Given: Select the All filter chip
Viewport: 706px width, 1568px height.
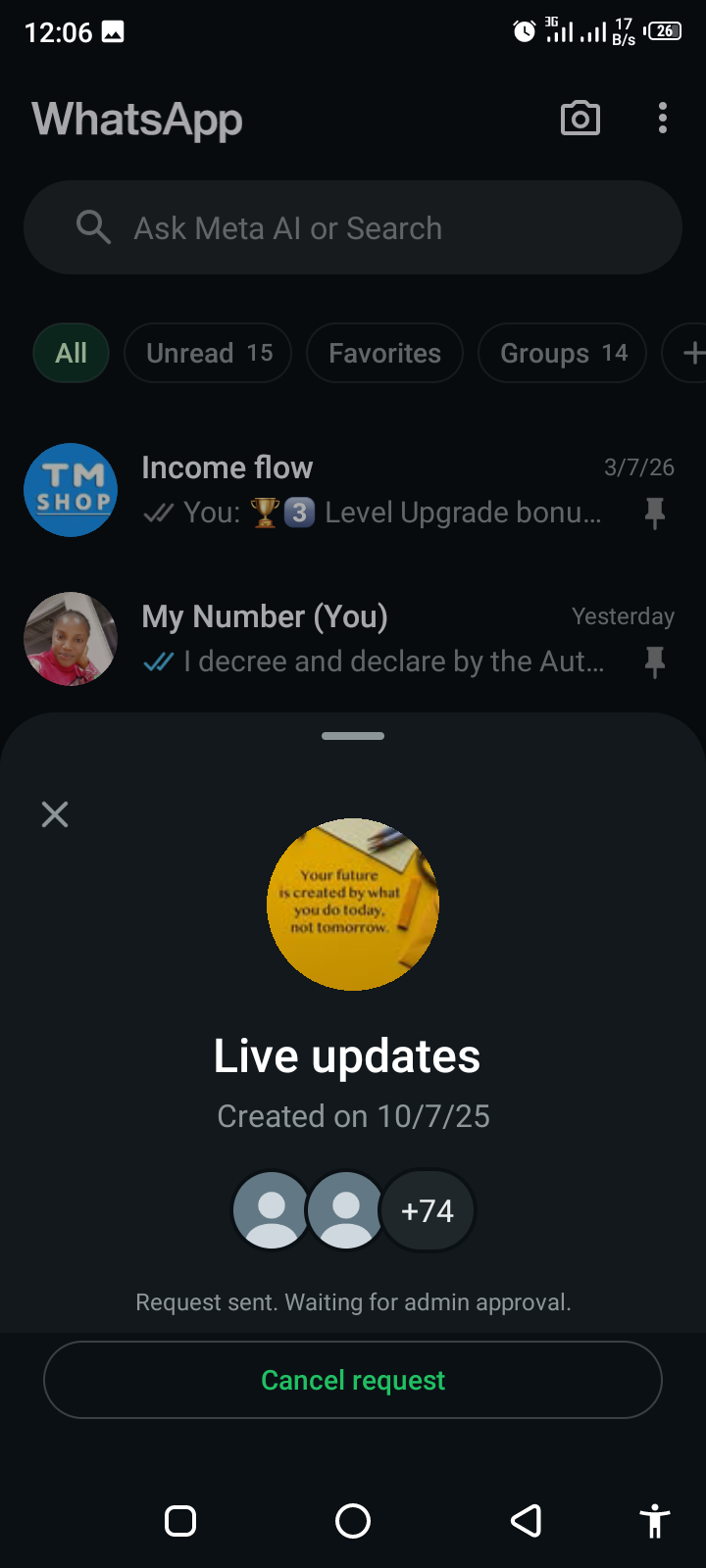Looking at the screenshot, I should coord(71,353).
